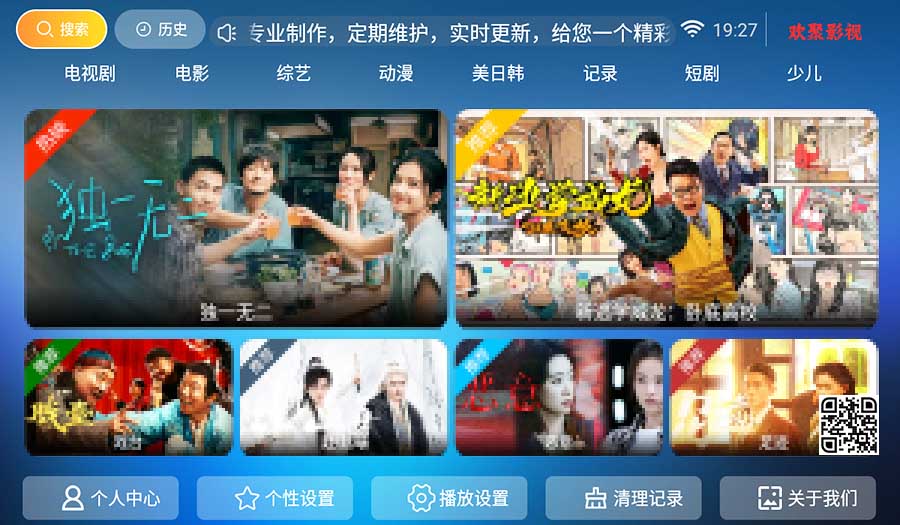
Task: Open the red-toned two-women drama card
Action: tap(558, 397)
